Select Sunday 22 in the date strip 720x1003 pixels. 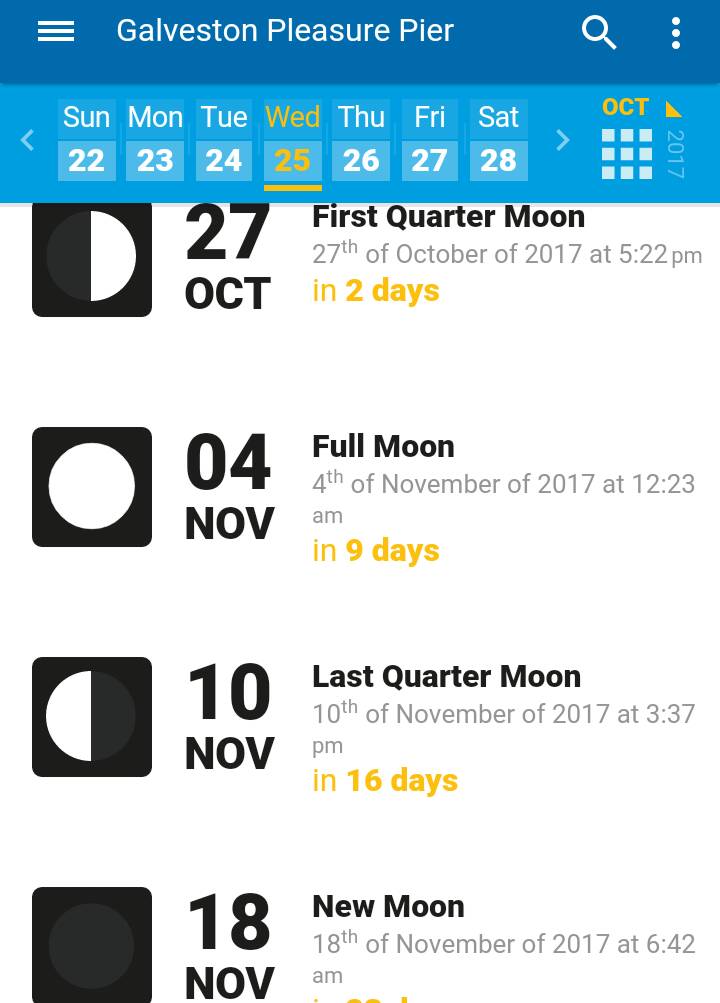[87, 141]
